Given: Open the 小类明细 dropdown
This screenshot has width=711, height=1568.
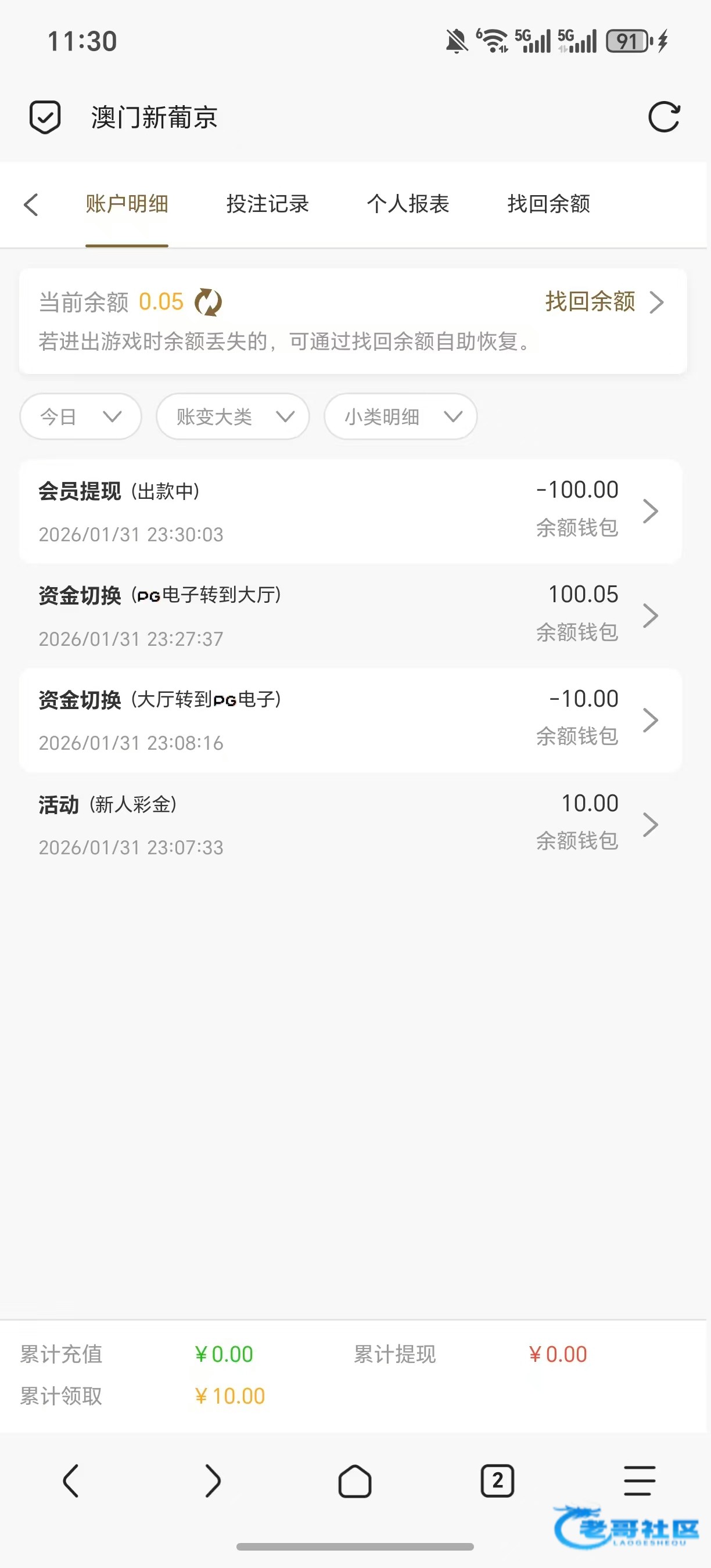Looking at the screenshot, I should coord(400,417).
